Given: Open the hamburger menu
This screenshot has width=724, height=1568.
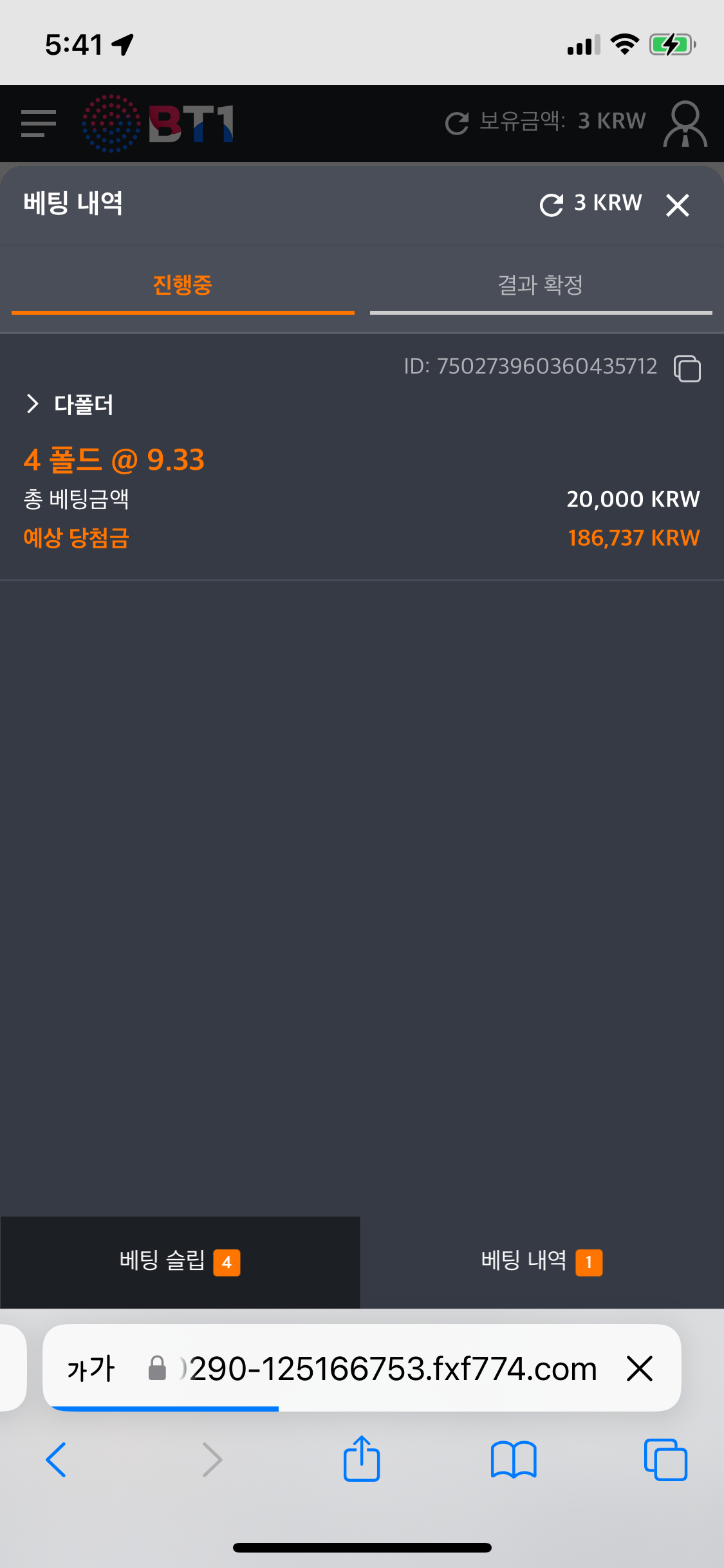Looking at the screenshot, I should tap(39, 123).
